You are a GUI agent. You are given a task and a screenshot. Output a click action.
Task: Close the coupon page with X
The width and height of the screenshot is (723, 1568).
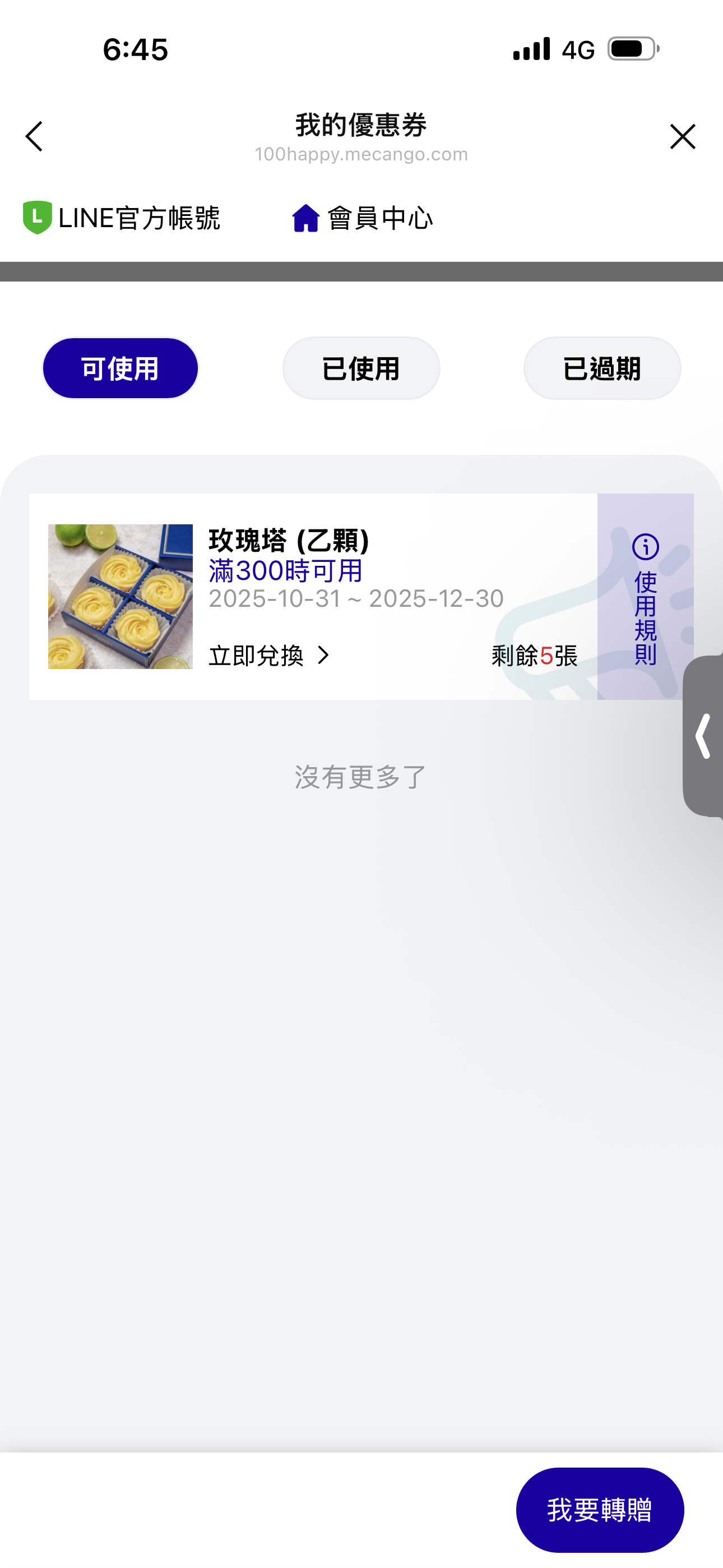(x=682, y=136)
